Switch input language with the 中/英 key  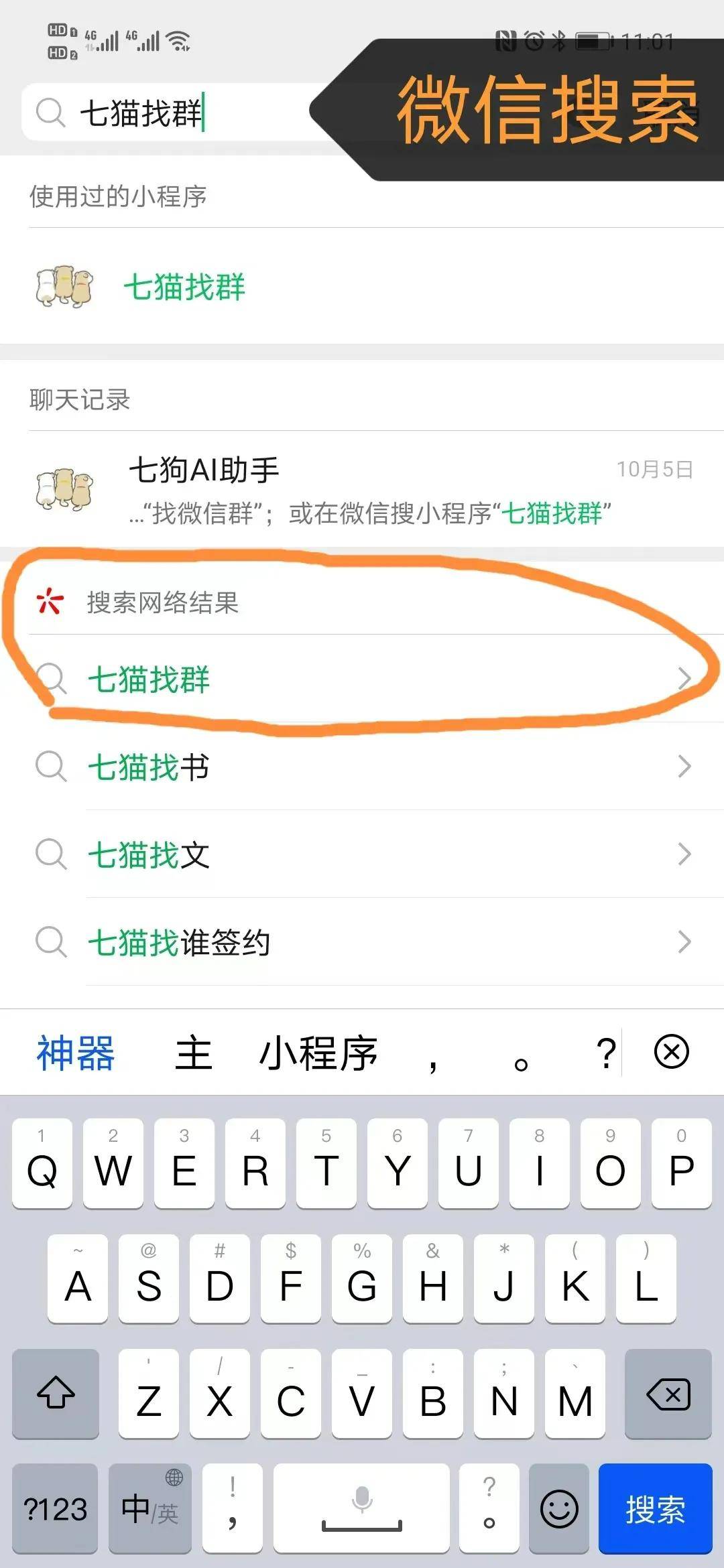(x=150, y=1509)
